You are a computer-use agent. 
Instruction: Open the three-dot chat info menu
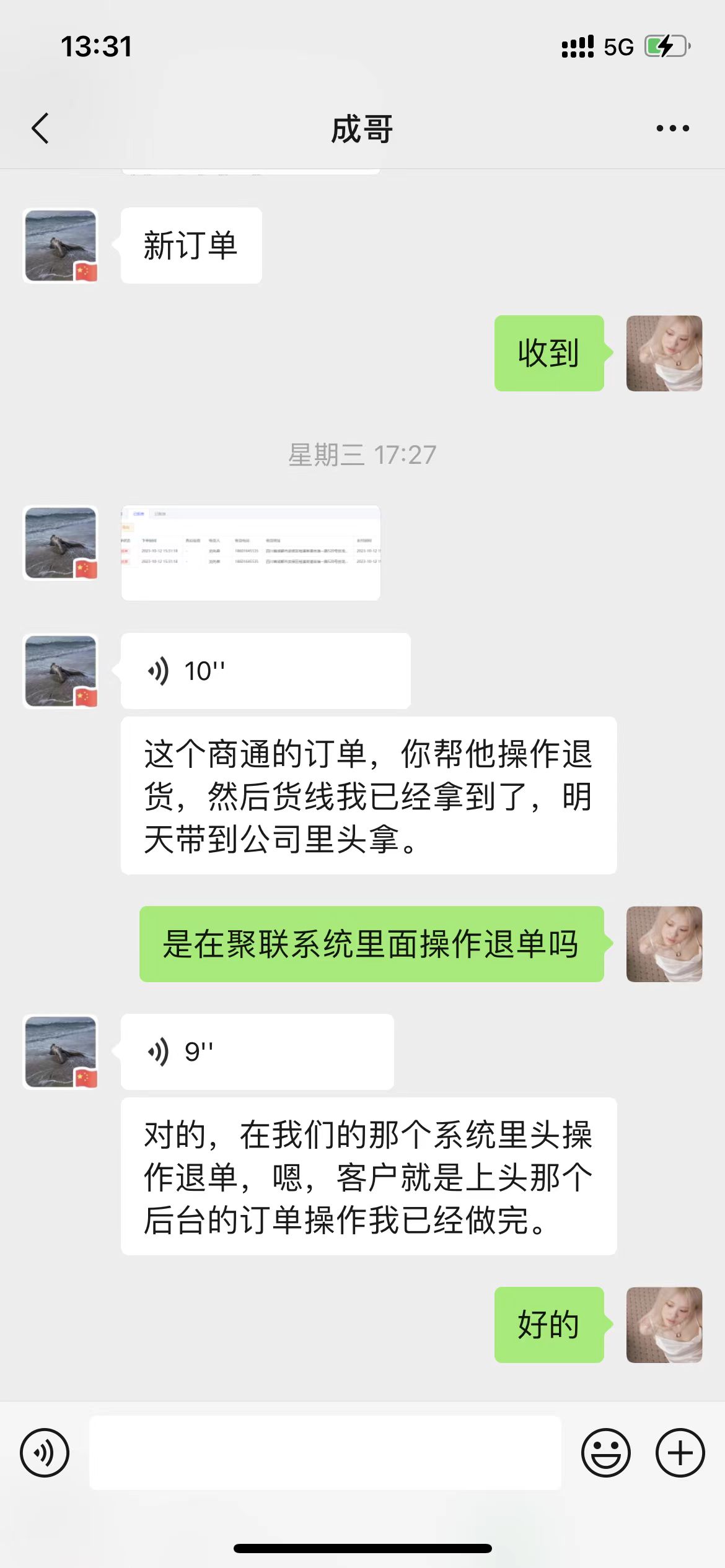672,129
